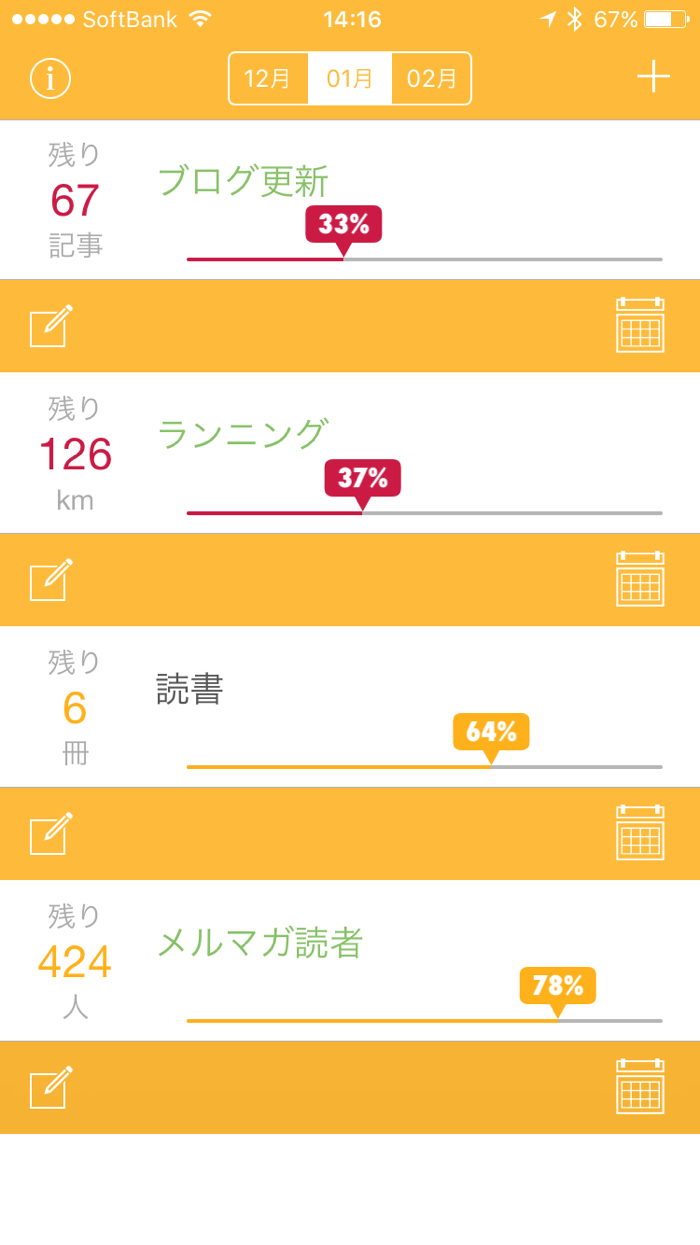Tap the edit icon under メルマガ読者
Image resolution: width=700 pixels, height=1245 pixels.
click(x=51, y=1088)
